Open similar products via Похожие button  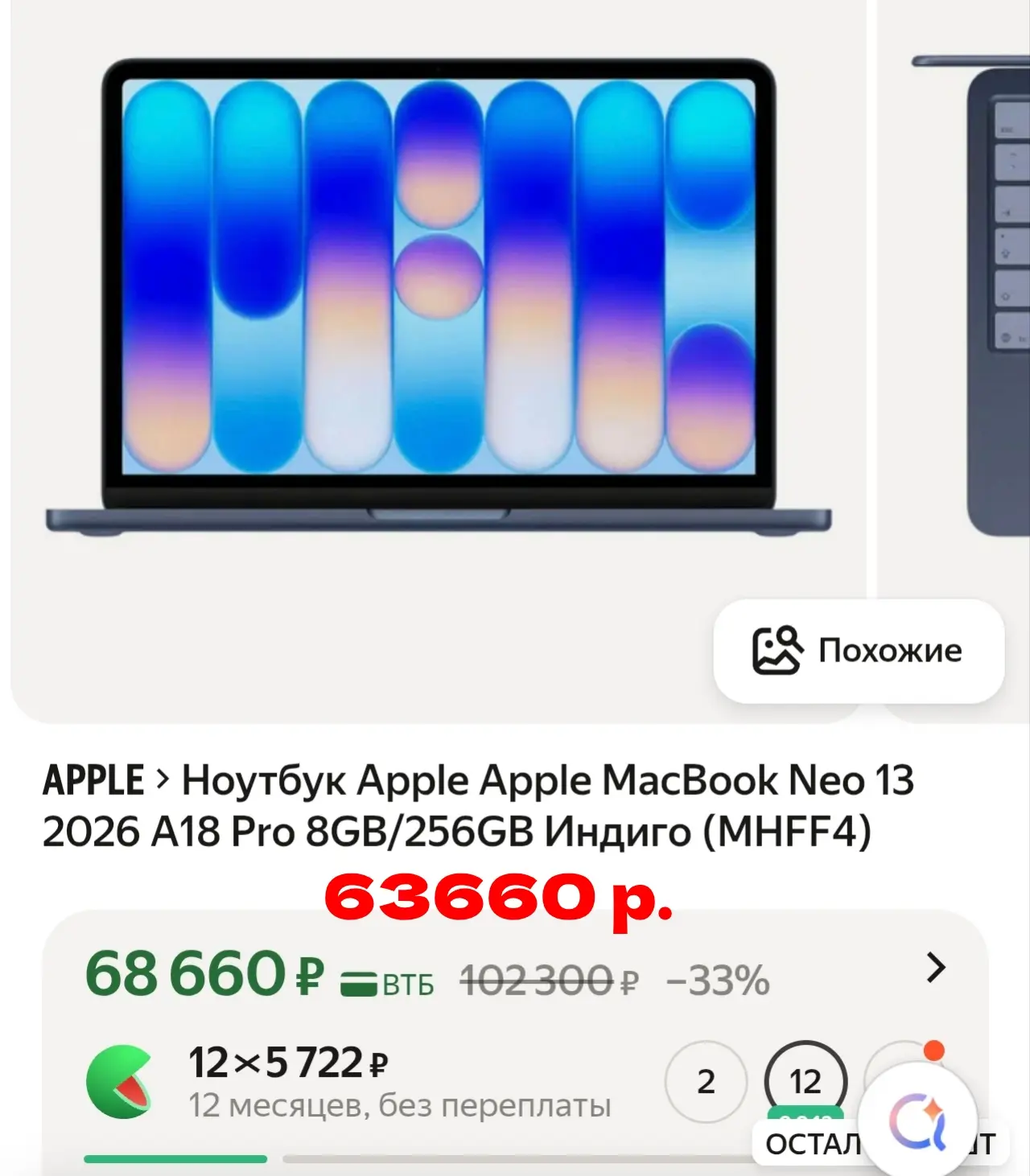pyautogui.click(x=859, y=651)
